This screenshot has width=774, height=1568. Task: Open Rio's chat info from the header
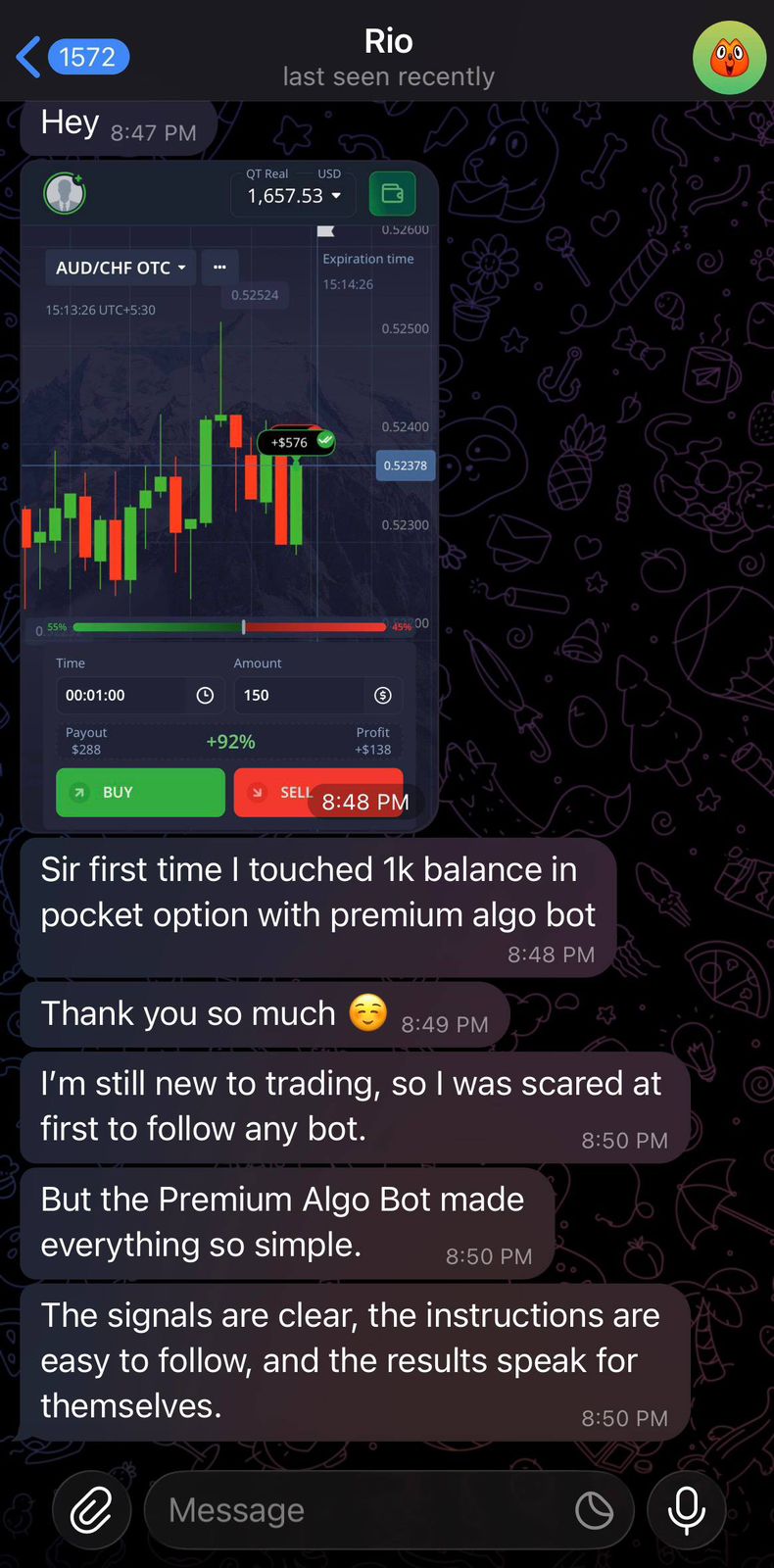(x=389, y=58)
